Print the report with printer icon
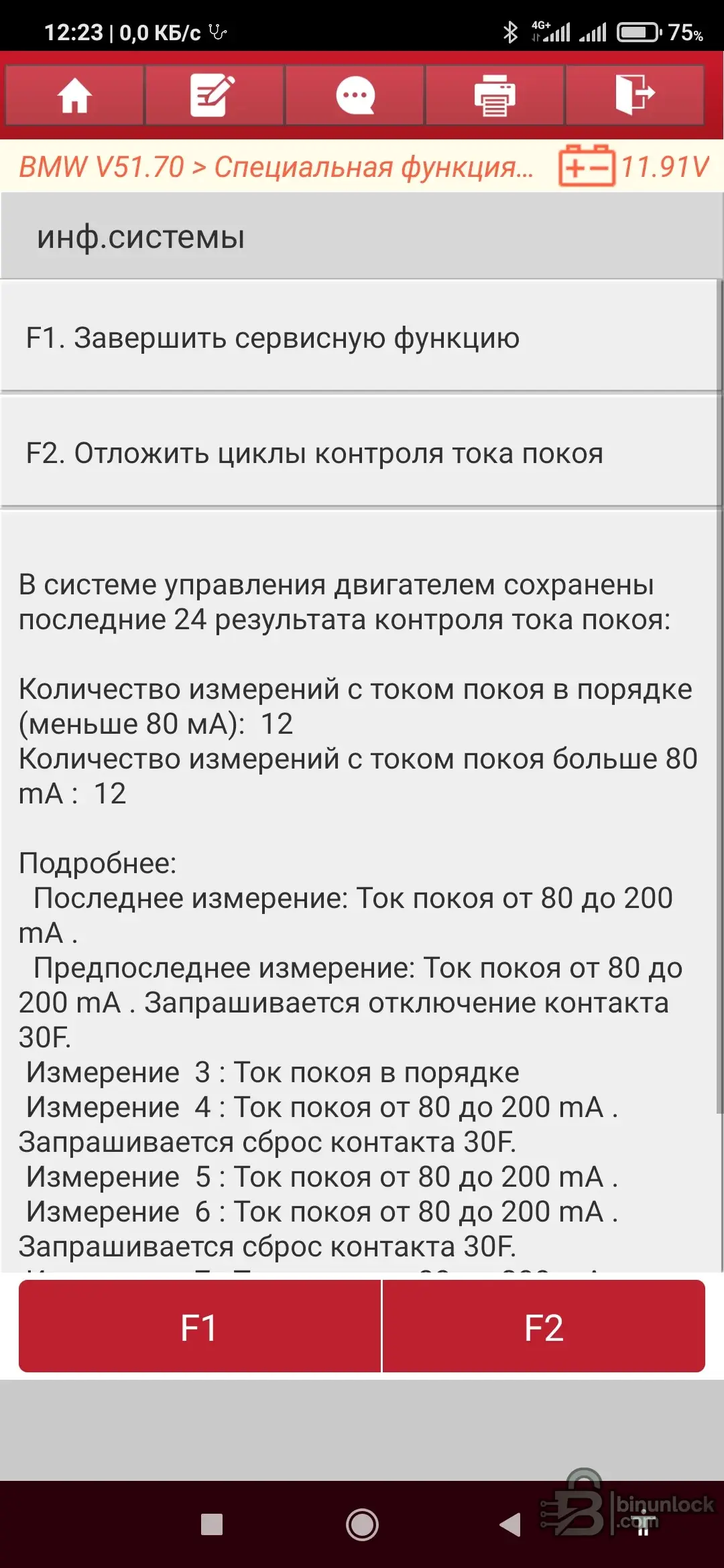 point(495,95)
